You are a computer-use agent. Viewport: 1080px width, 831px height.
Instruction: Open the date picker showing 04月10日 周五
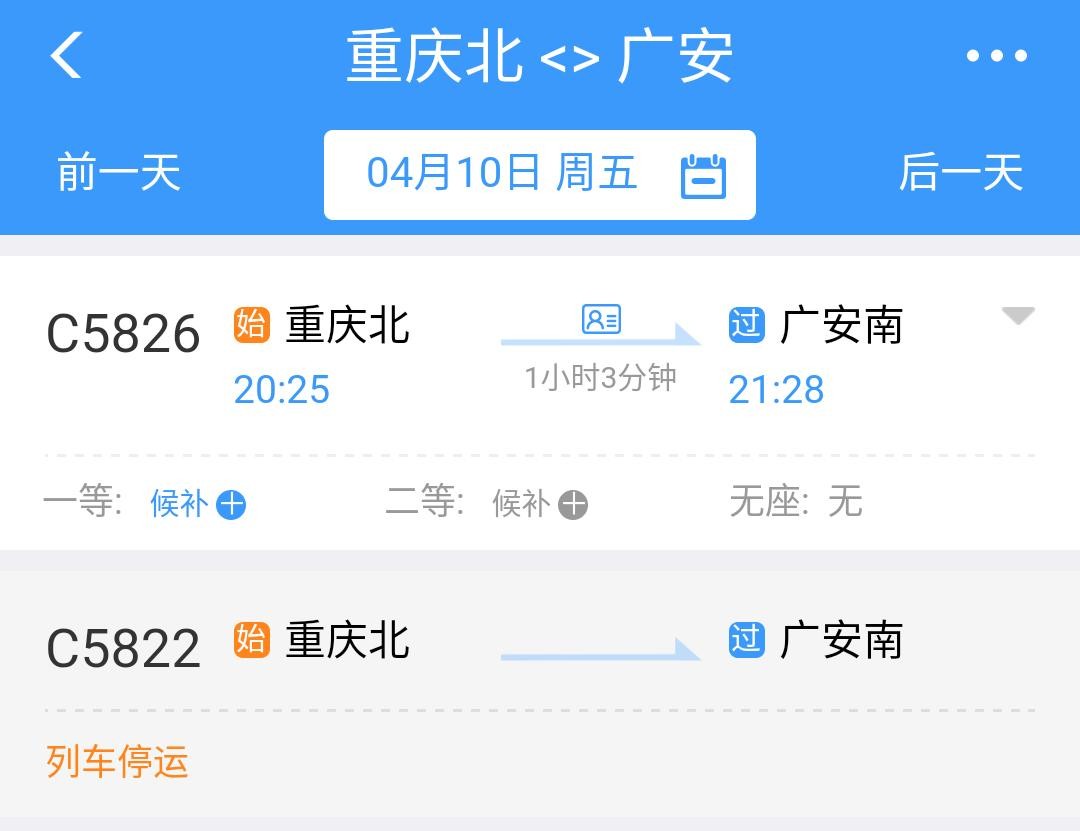[540, 174]
